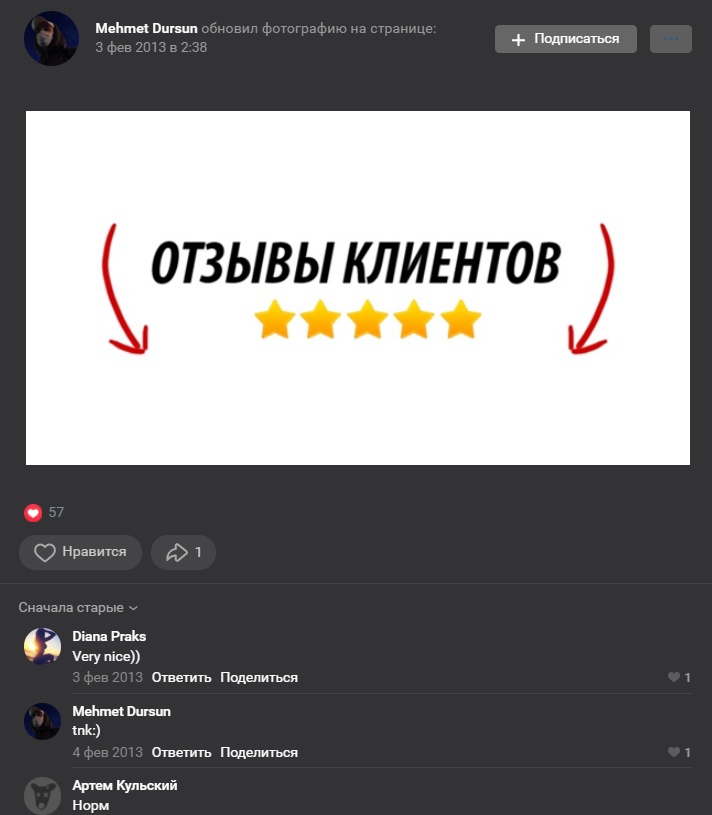Open Mehmet Dursun's profile from post header
Image resolution: width=712 pixels, height=815 pixels.
146,28
